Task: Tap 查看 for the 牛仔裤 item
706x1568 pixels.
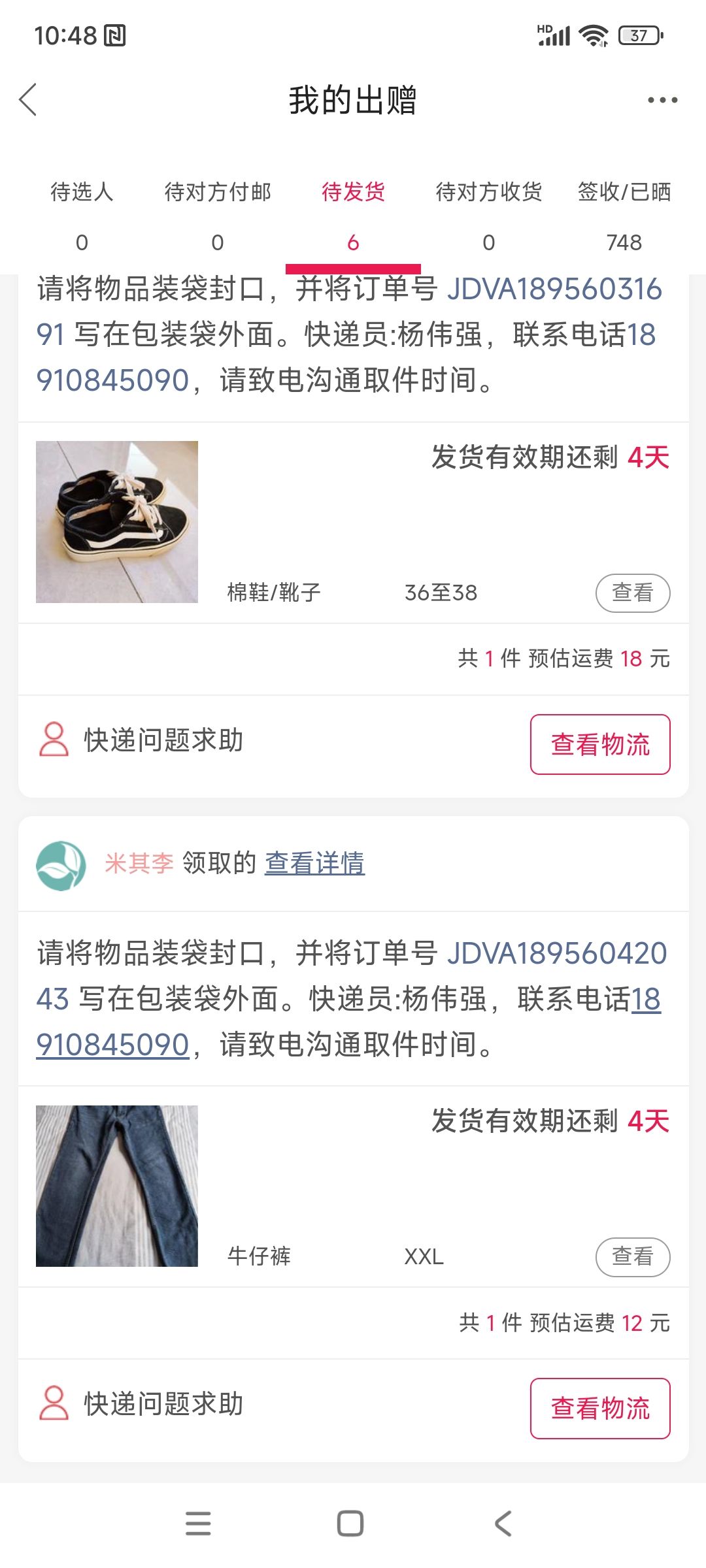Action: [633, 1256]
